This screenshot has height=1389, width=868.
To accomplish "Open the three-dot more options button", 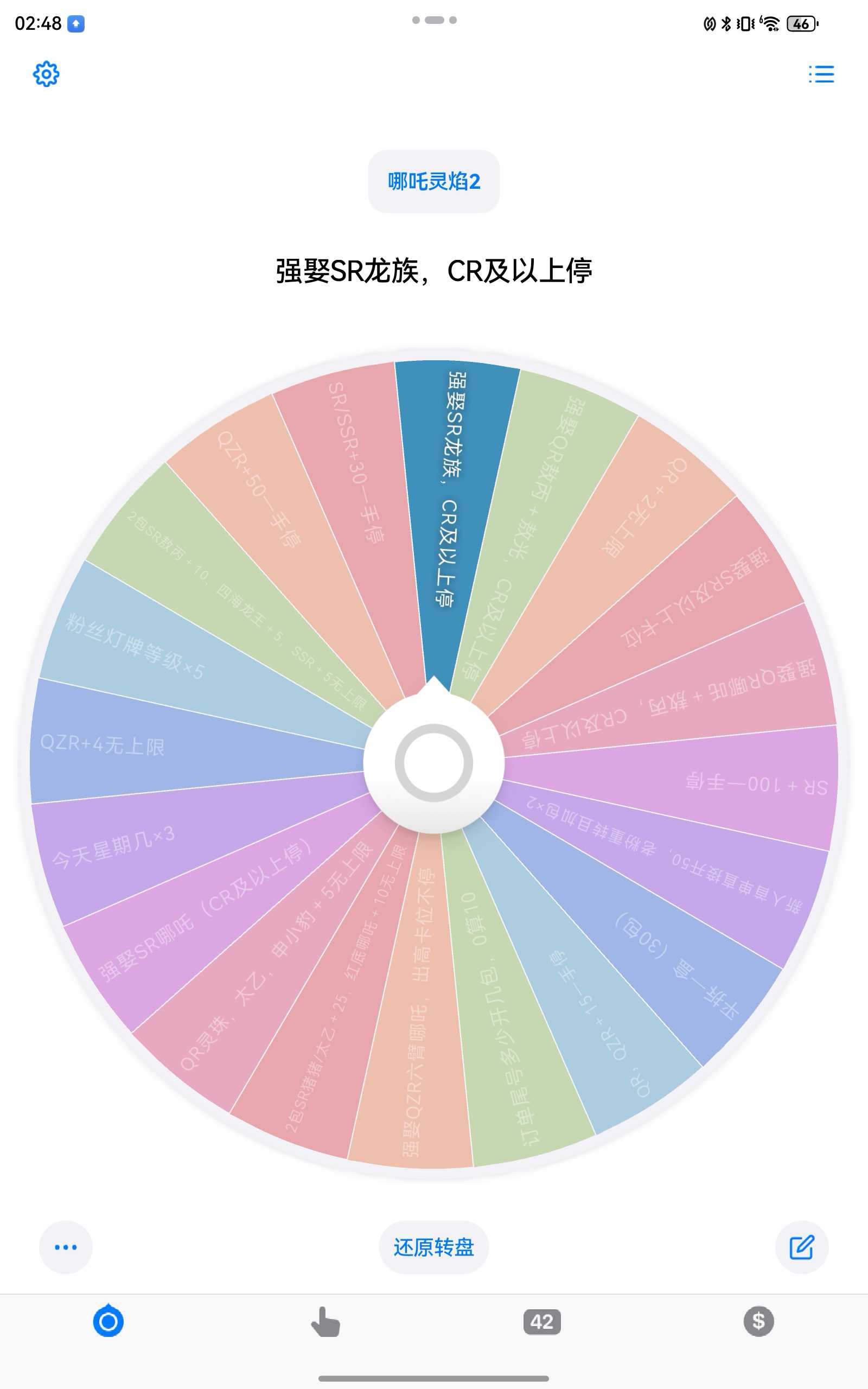I will click(66, 1247).
